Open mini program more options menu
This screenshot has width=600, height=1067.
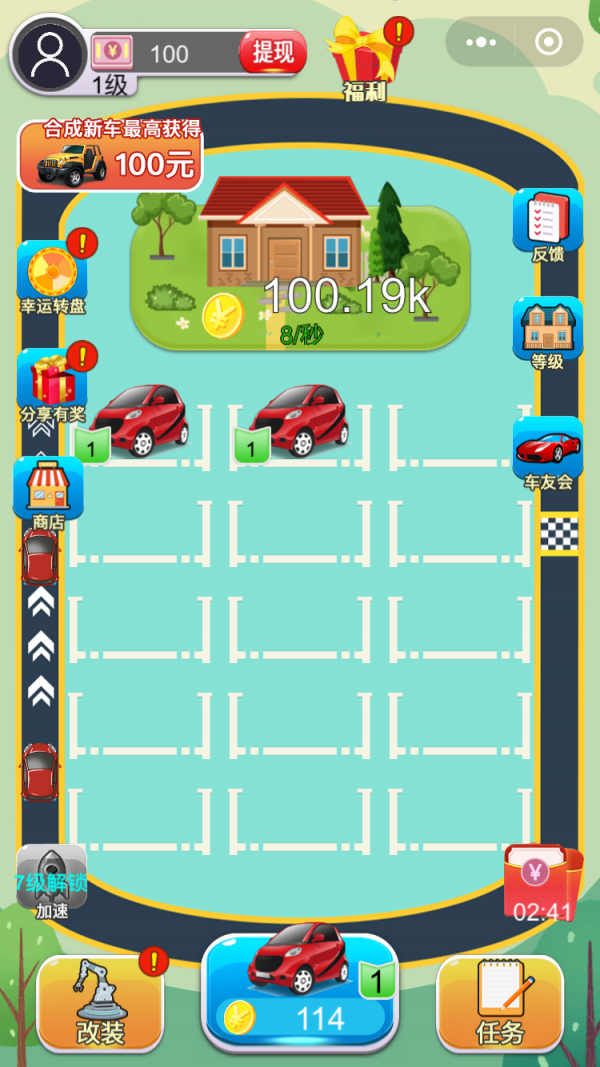point(481,43)
